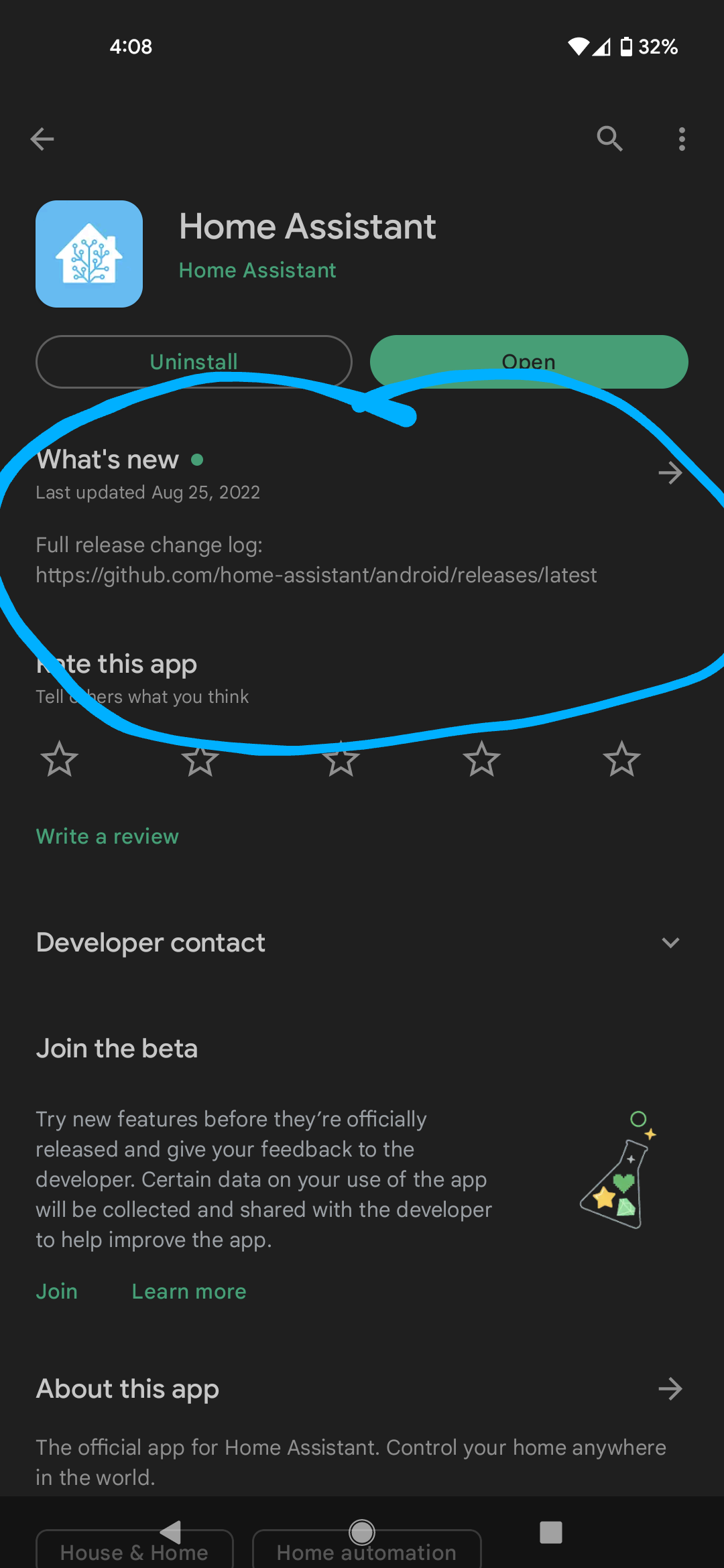Open the About this app arrow
Screen dimensions: 724x1568
point(670,1388)
